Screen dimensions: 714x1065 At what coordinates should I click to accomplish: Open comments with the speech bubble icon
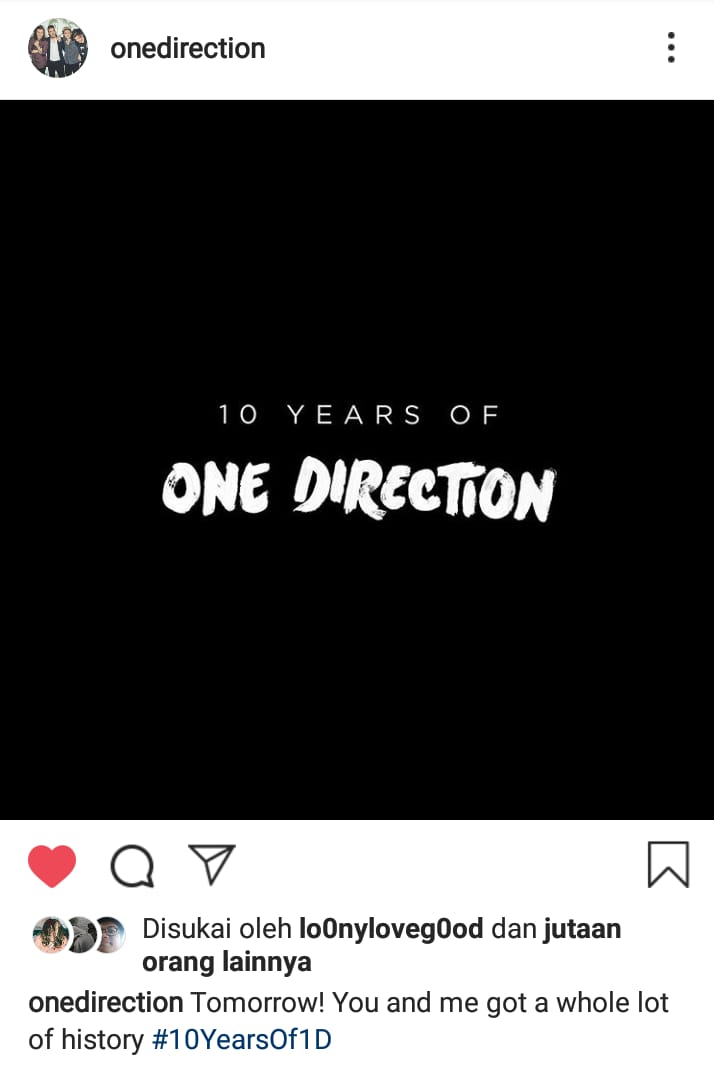coord(132,866)
